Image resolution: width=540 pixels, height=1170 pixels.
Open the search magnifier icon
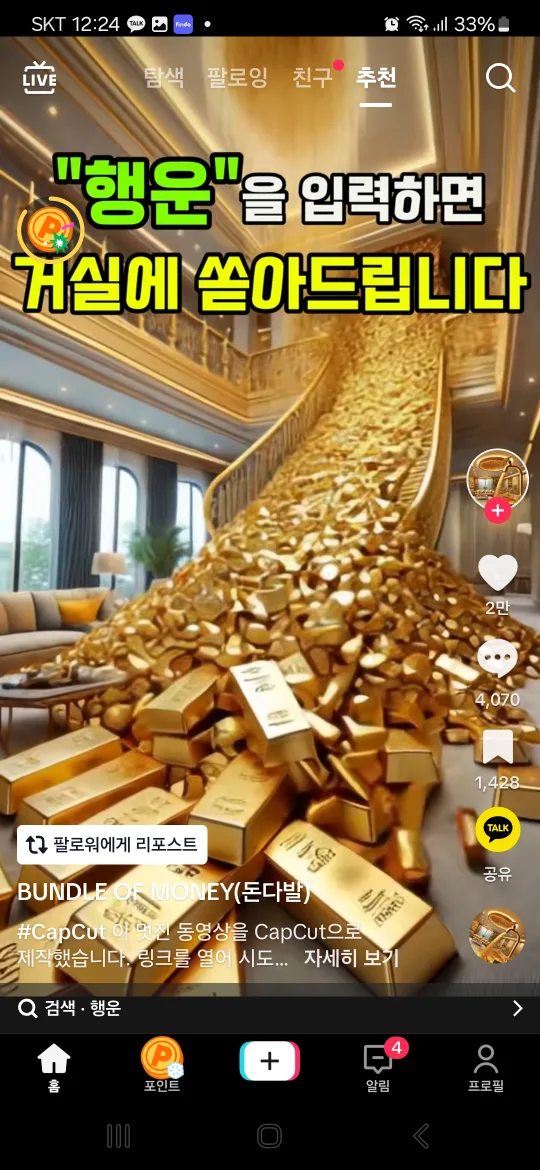(x=500, y=78)
